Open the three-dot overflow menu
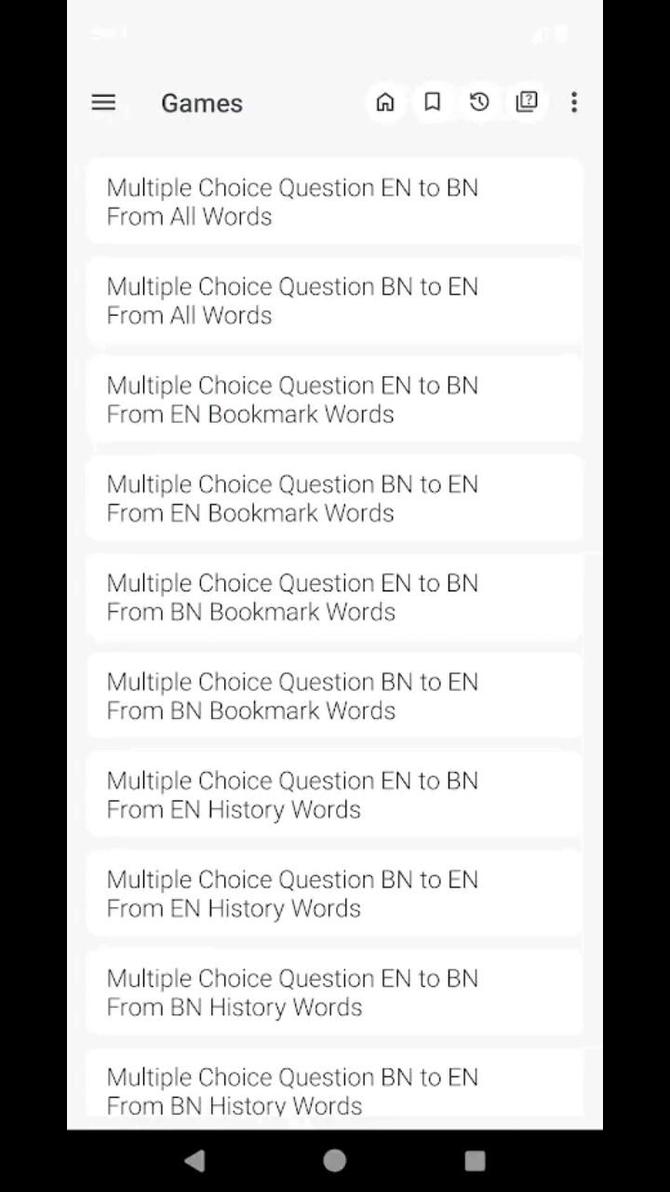Screen dimensions: 670x1192 [574, 102]
